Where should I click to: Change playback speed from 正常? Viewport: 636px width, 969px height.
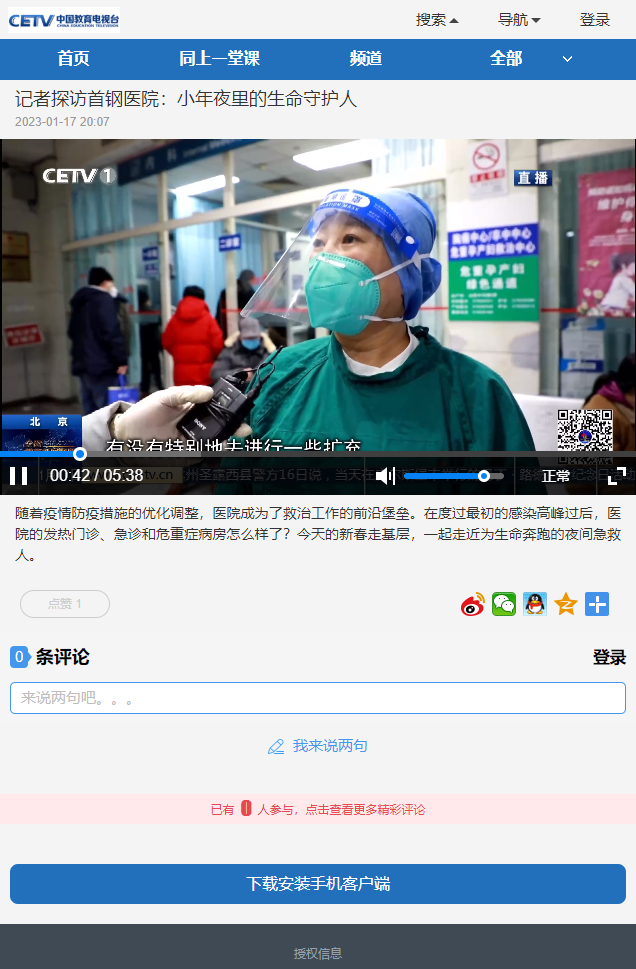pyautogui.click(x=556, y=476)
